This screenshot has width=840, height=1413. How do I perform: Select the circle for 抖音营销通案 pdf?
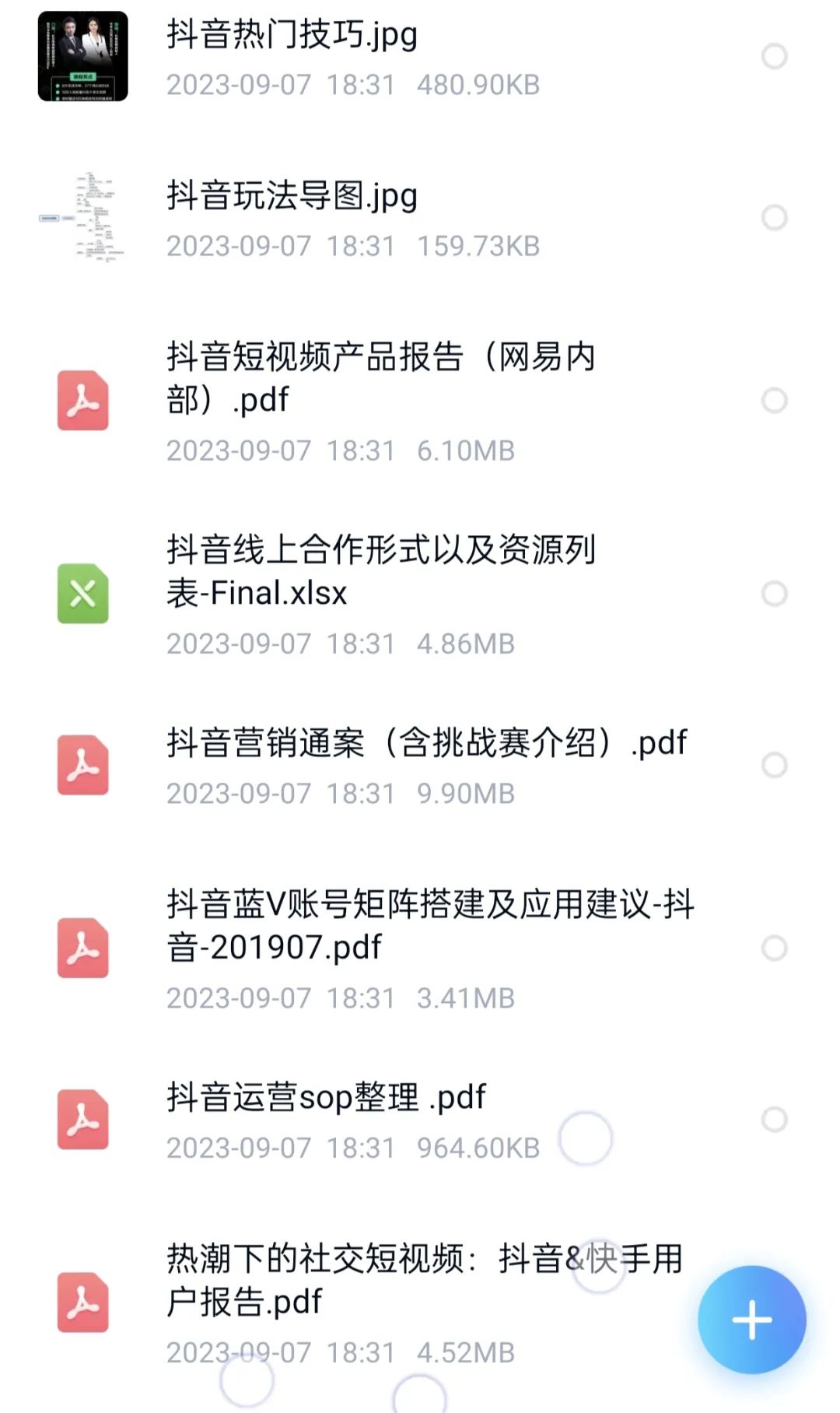click(x=774, y=765)
